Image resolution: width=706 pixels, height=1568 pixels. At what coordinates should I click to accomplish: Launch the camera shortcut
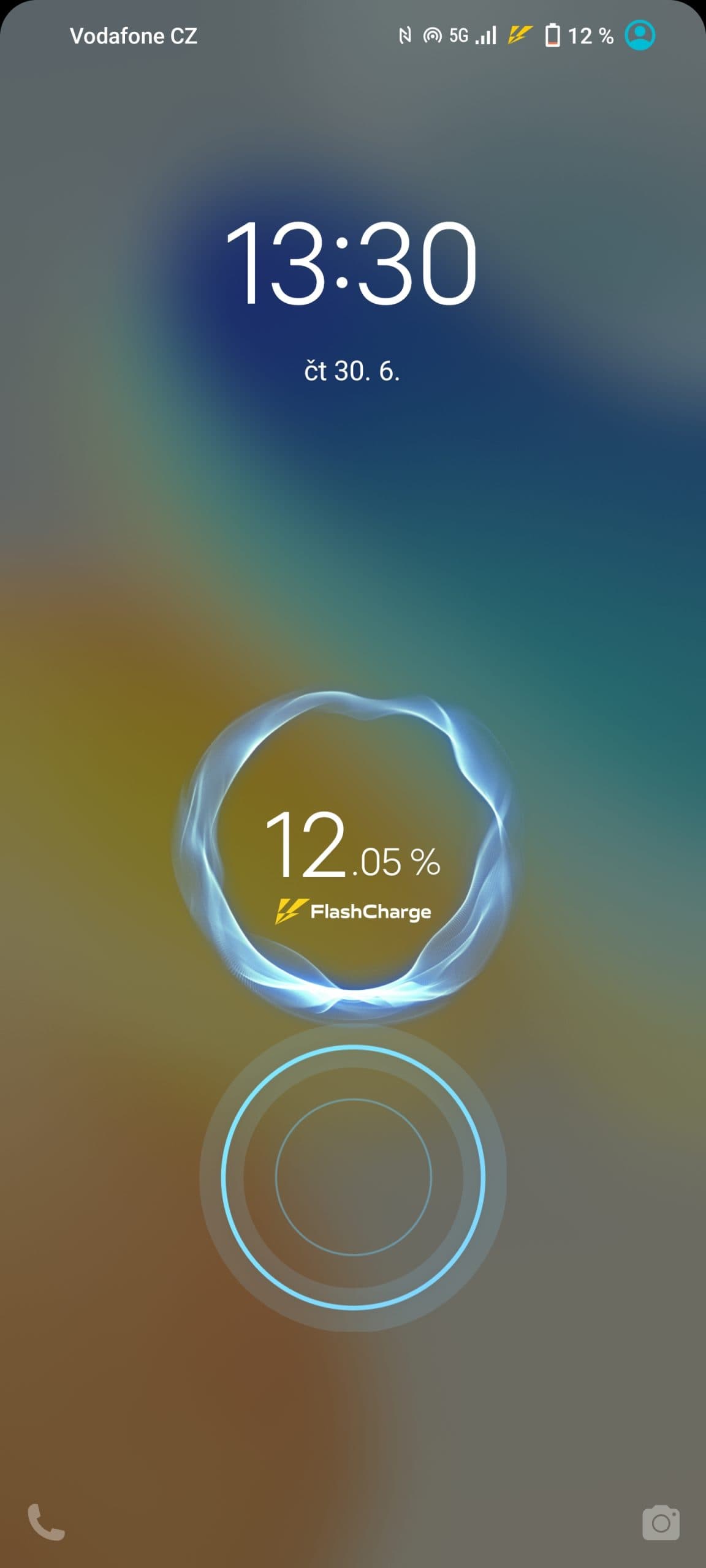click(x=661, y=1523)
